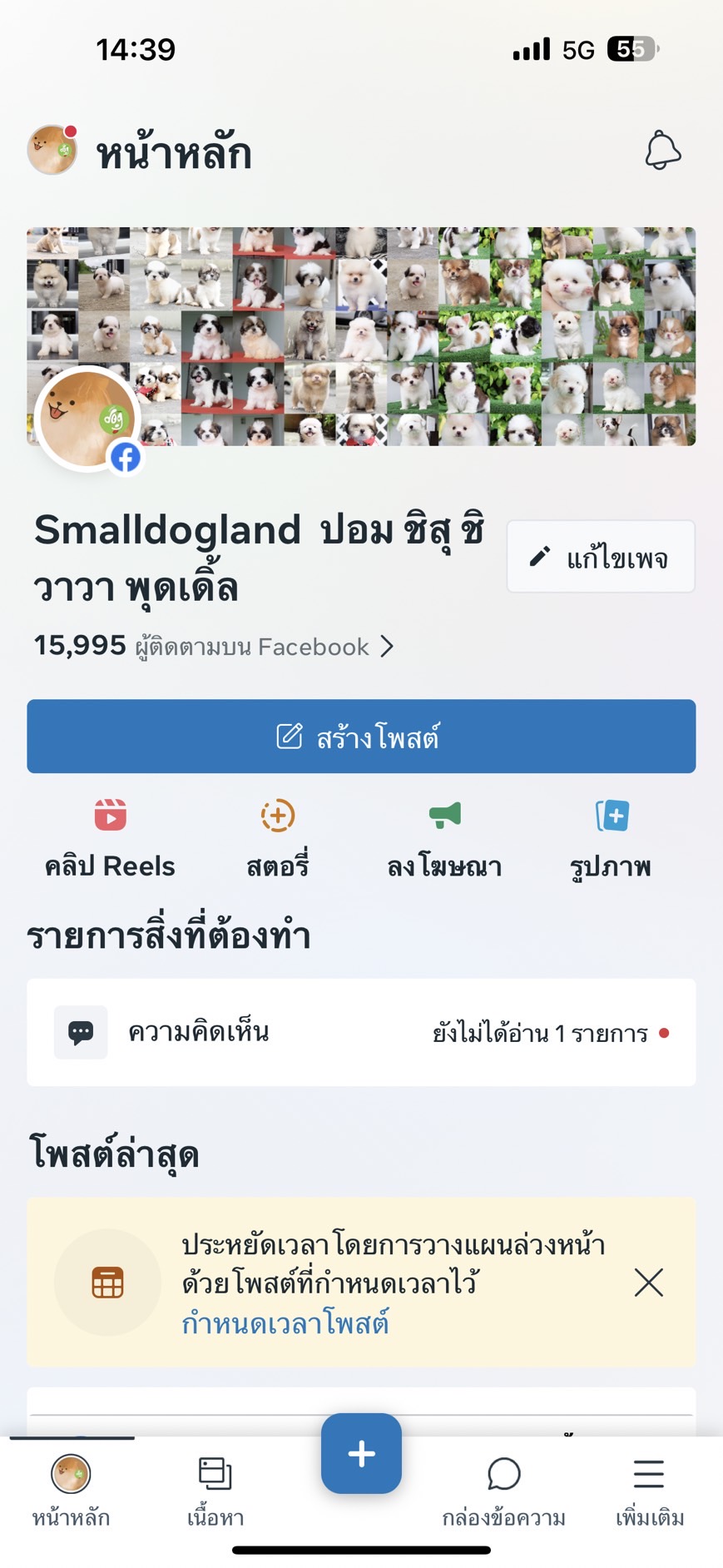Tap สร้างโพสต์ to create a post

click(361, 737)
